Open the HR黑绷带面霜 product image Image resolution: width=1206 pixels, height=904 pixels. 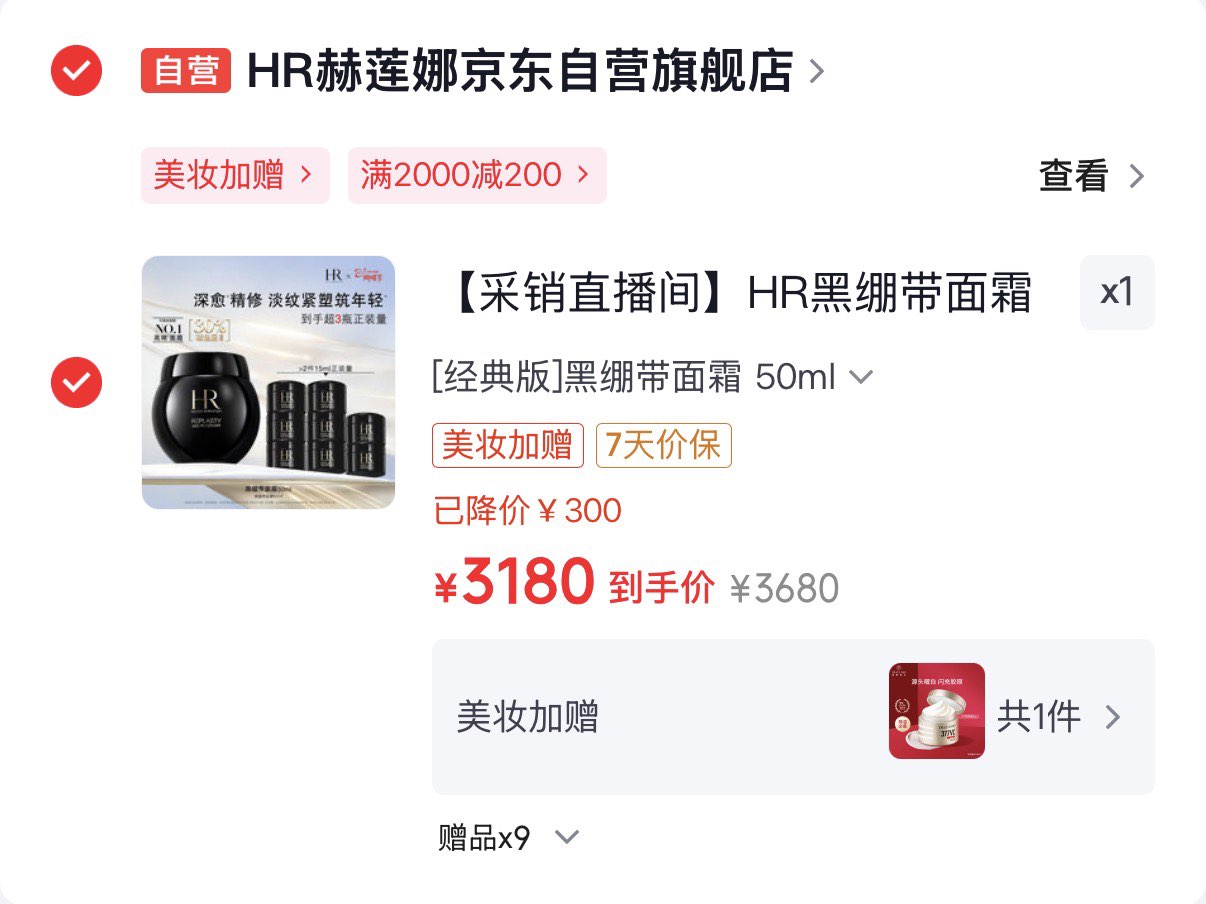click(268, 382)
